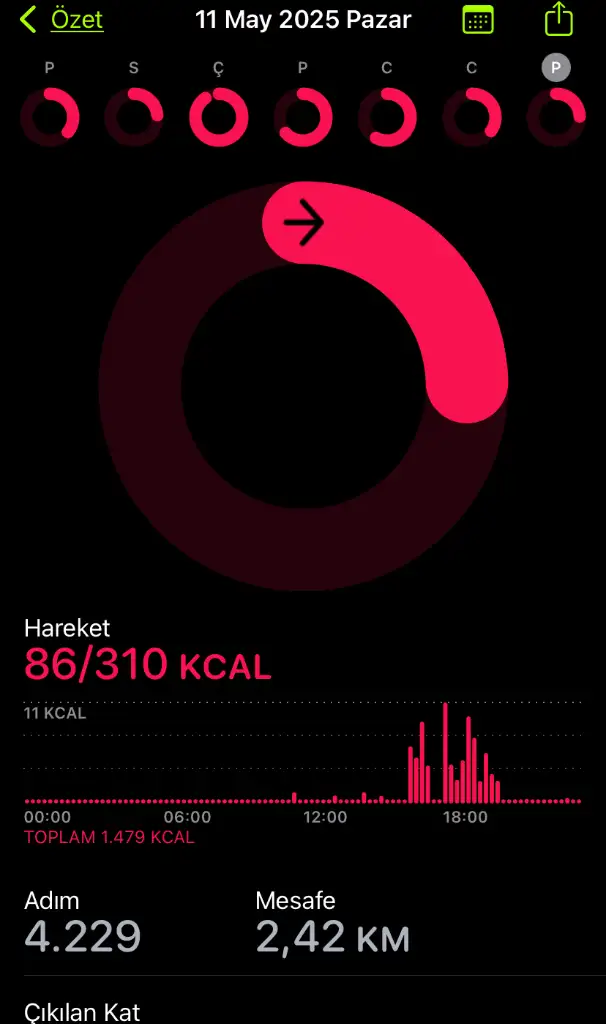The image size is (606, 1024).
Task: Select the Salı (S) day ring
Action: (x=134, y=117)
